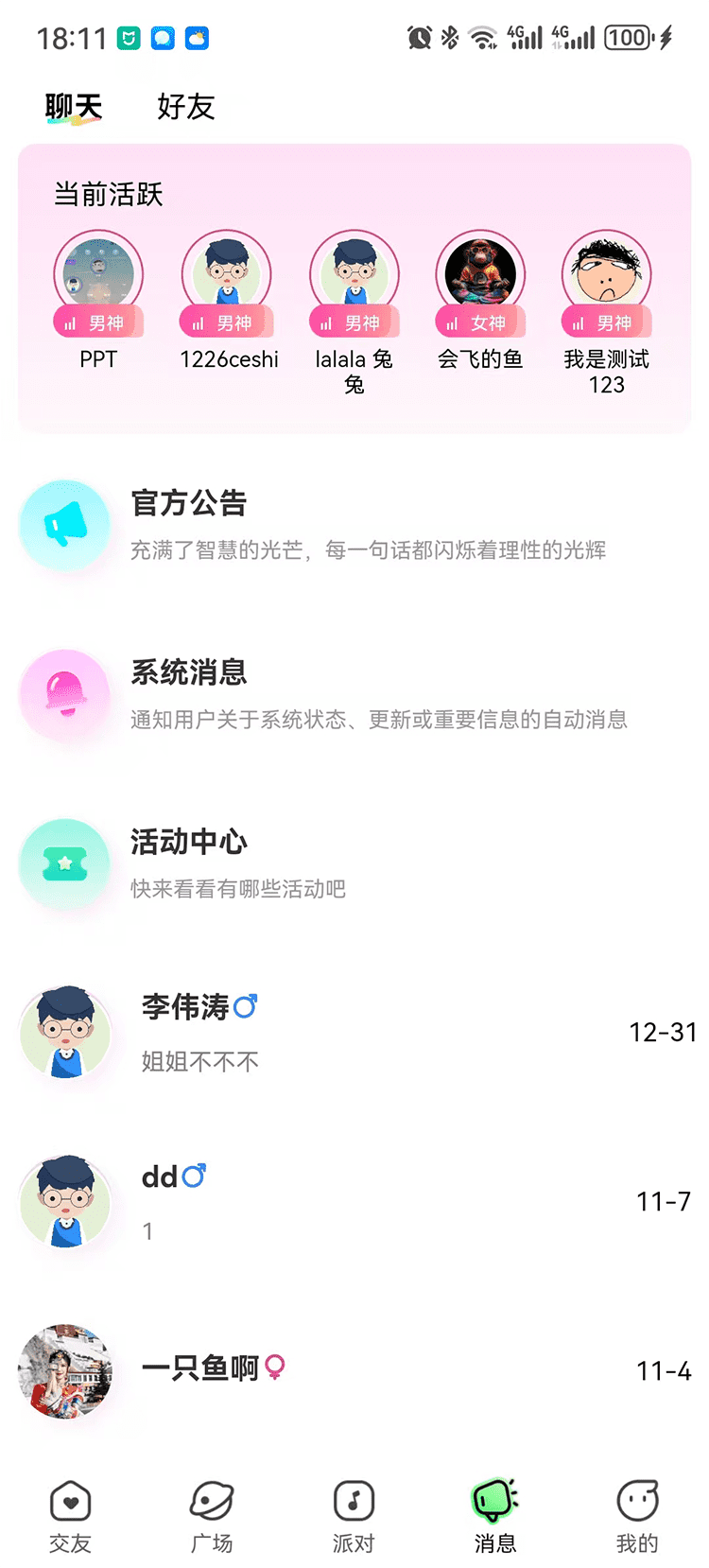Open the conversation with 李伟涛
Viewport: 709px width, 1568px height.
[354, 1031]
